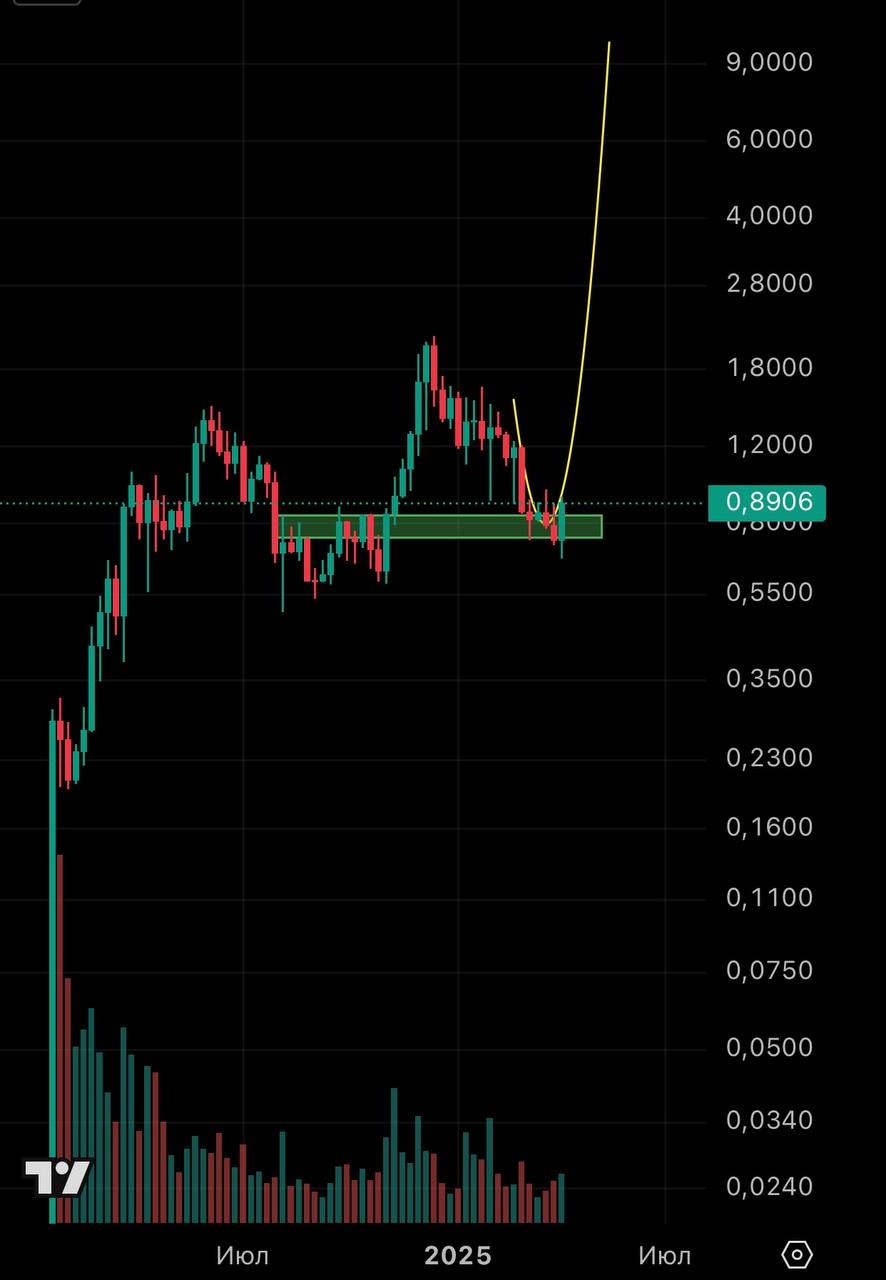The image size is (886, 1280).
Task: Open chart settings hexagon icon
Action: tap(797, 1254)
